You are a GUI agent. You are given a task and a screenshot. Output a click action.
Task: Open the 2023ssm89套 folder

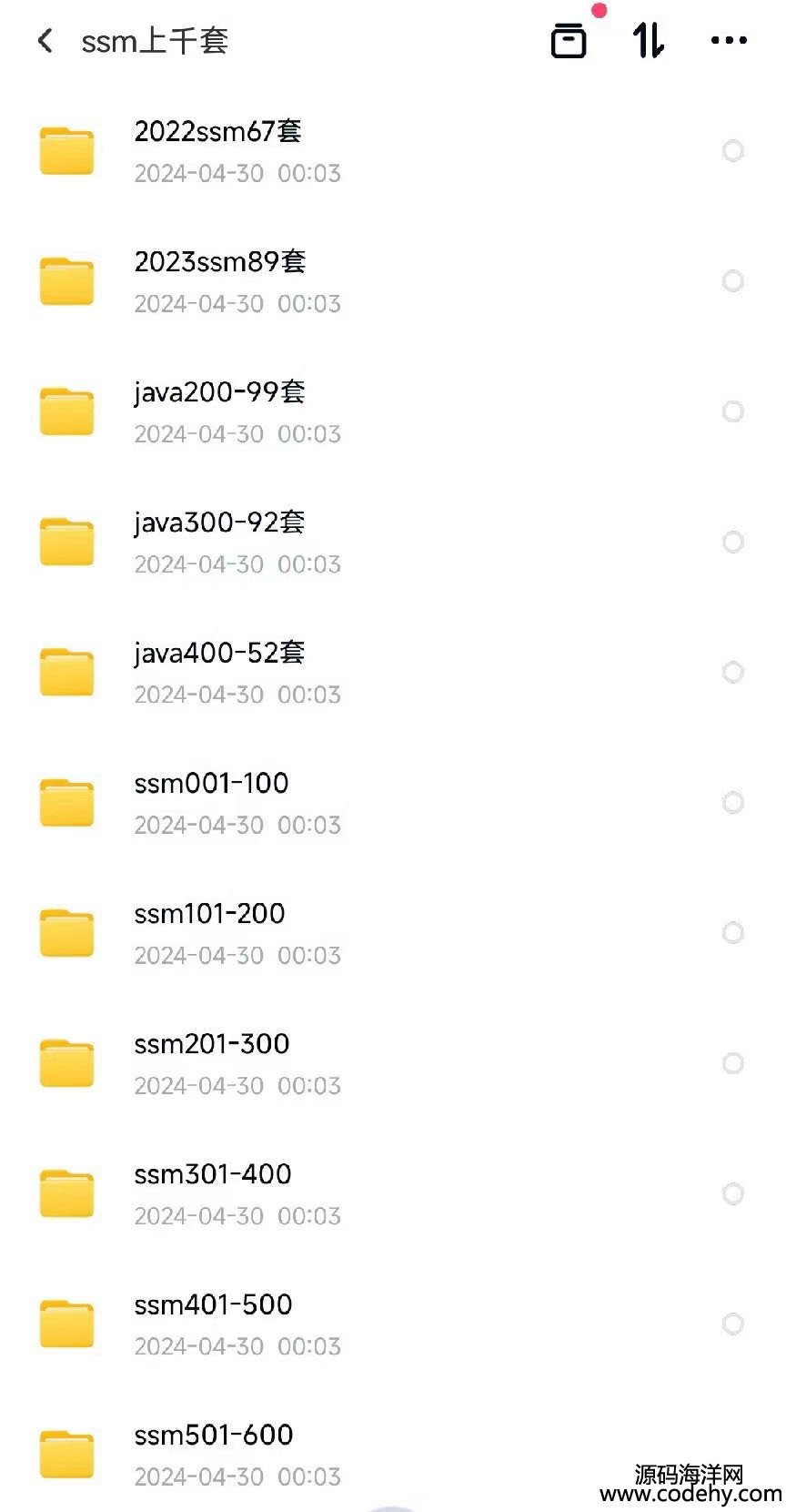[x=393, y=281]
